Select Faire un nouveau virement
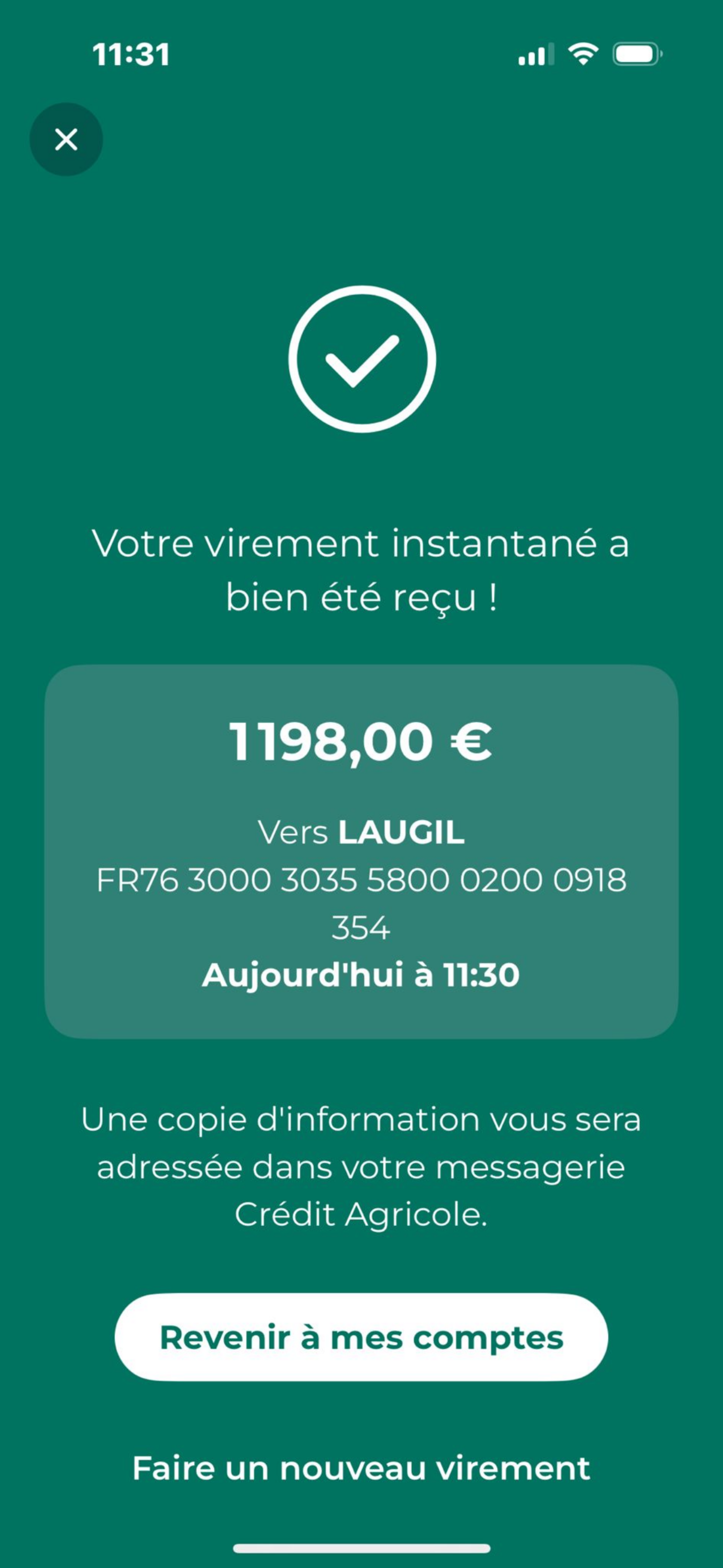 (361, 1467)
